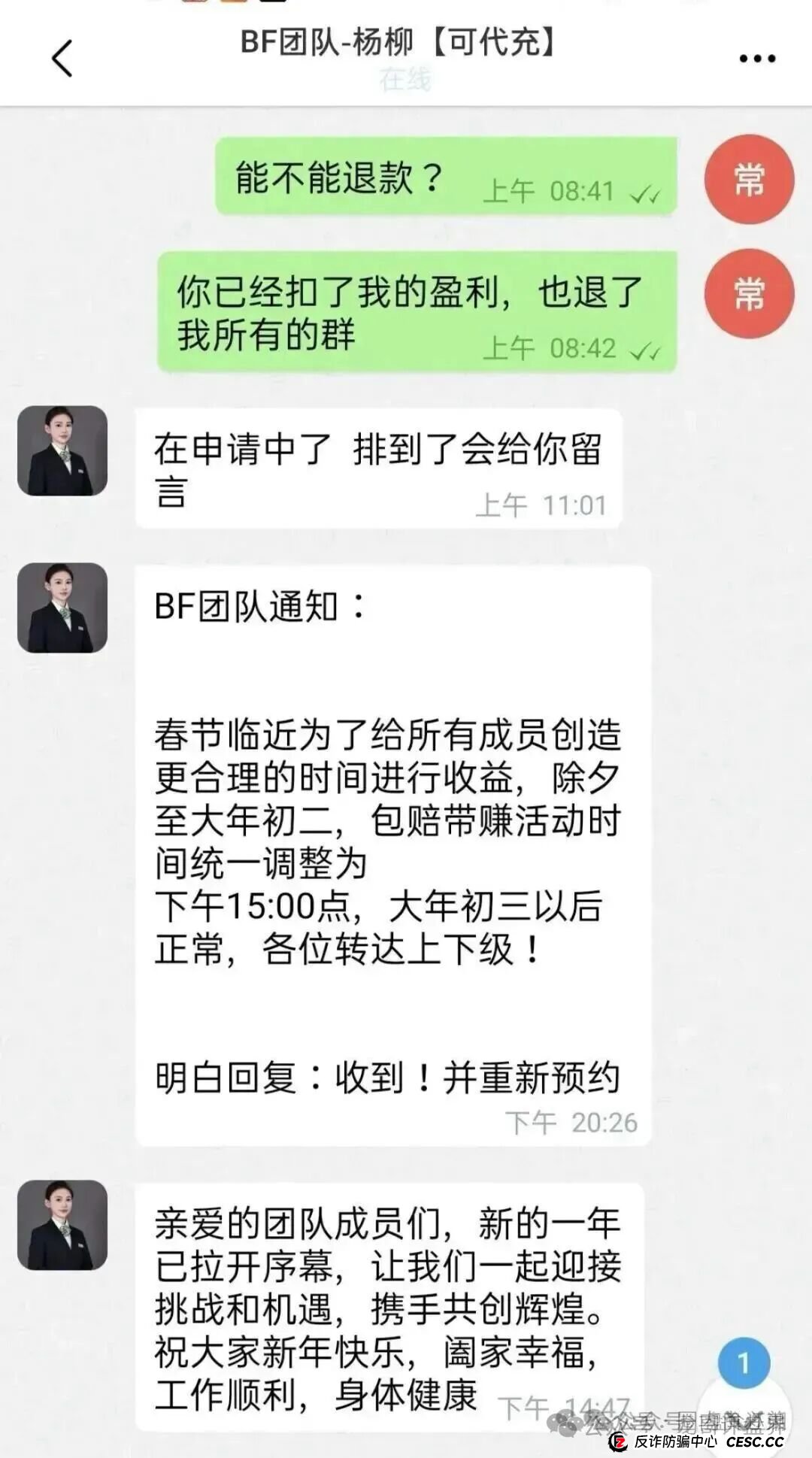This screenshot has width=812, height=1458.
Task: Tap the anti-fraud center shield logo
Action: [619, 1439]
